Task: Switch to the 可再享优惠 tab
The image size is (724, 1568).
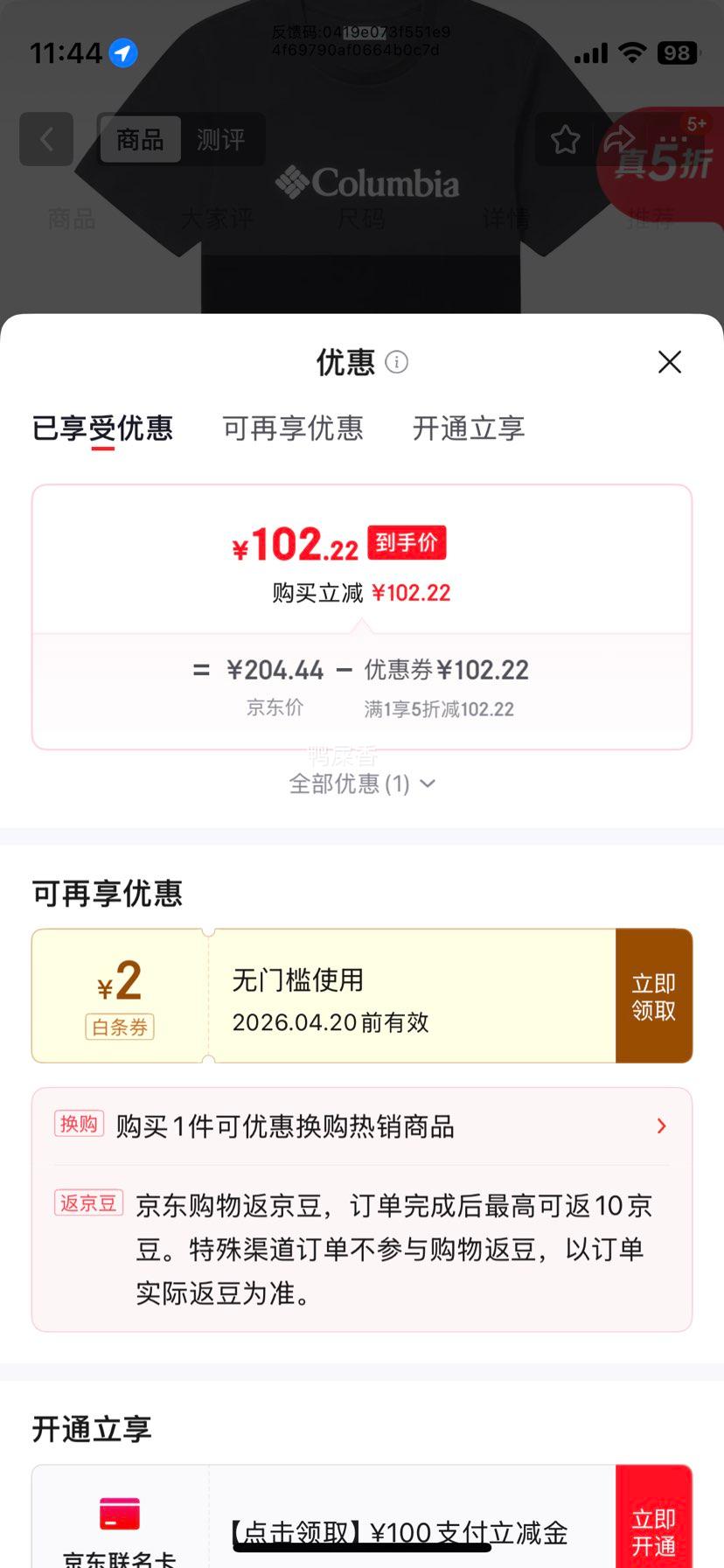Action: pyautogui.click(x=293, y=429)
